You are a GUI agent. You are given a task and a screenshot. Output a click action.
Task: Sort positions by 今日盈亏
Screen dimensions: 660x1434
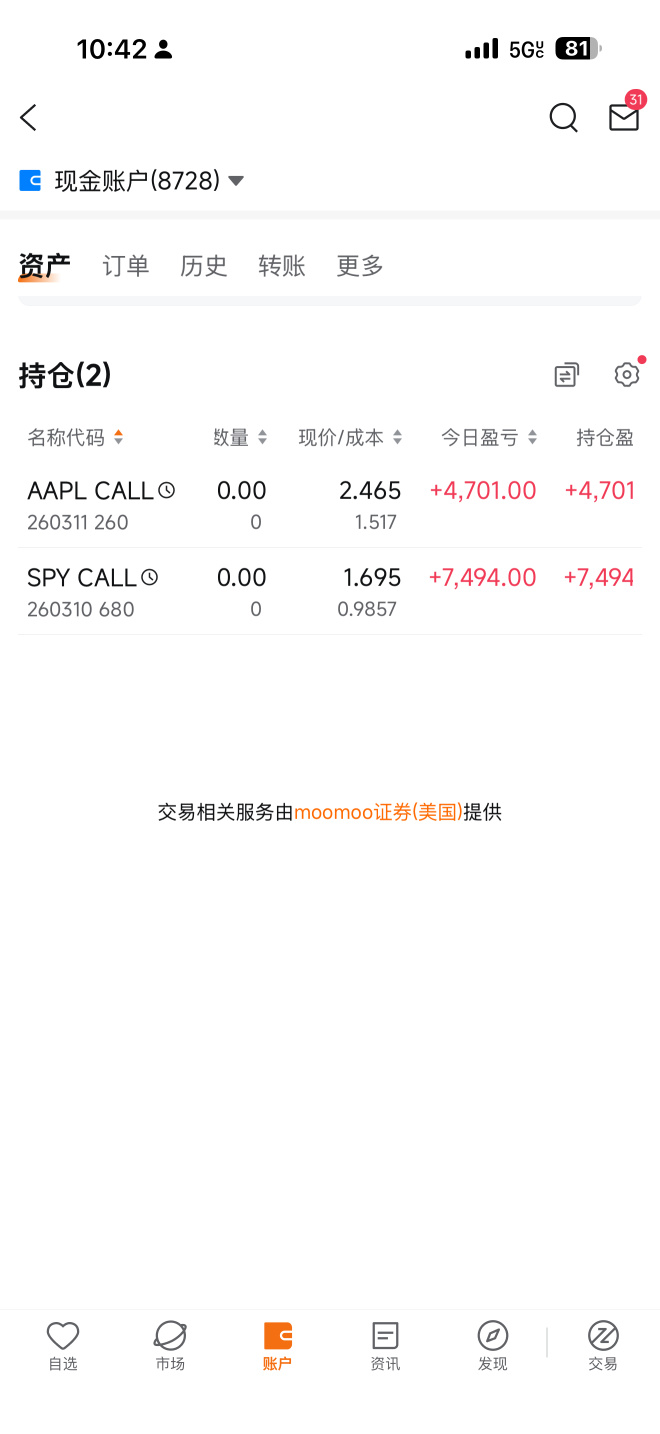pyautogui.click(x=489, y=437)
